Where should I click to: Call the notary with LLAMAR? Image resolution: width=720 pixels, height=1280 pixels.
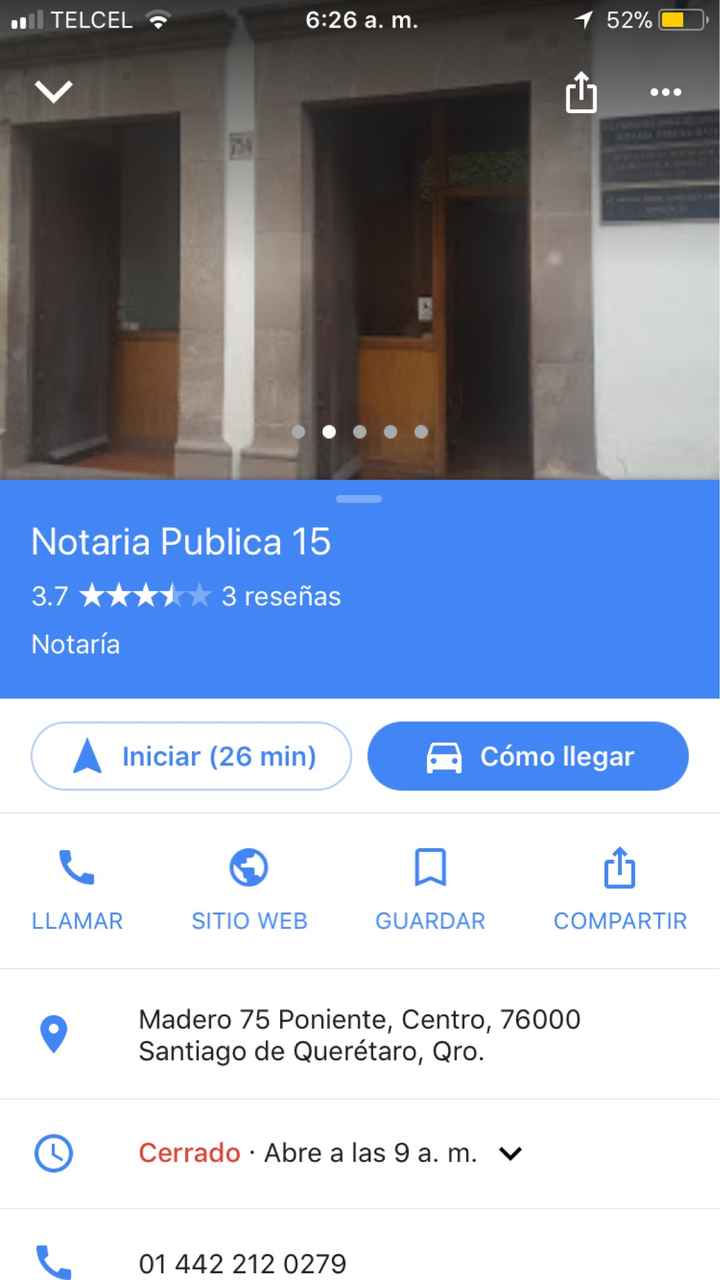coord(77,889)
